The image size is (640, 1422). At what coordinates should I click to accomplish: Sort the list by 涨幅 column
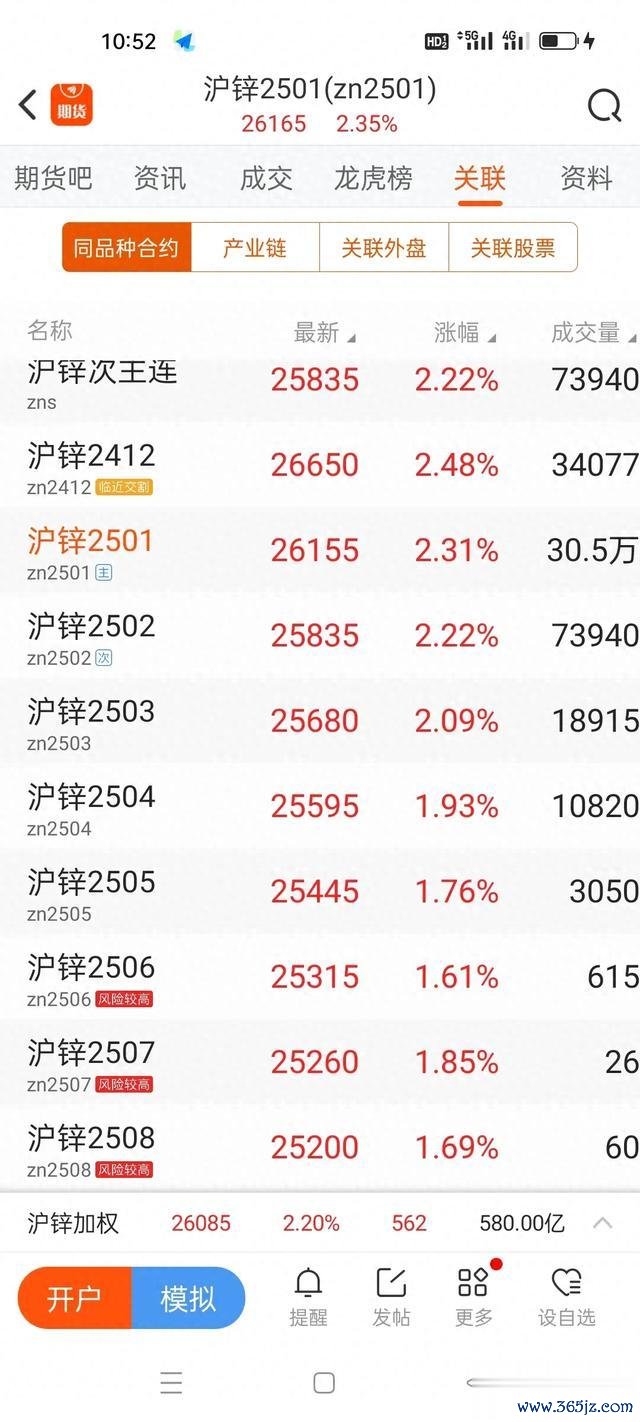pos(465,333)
